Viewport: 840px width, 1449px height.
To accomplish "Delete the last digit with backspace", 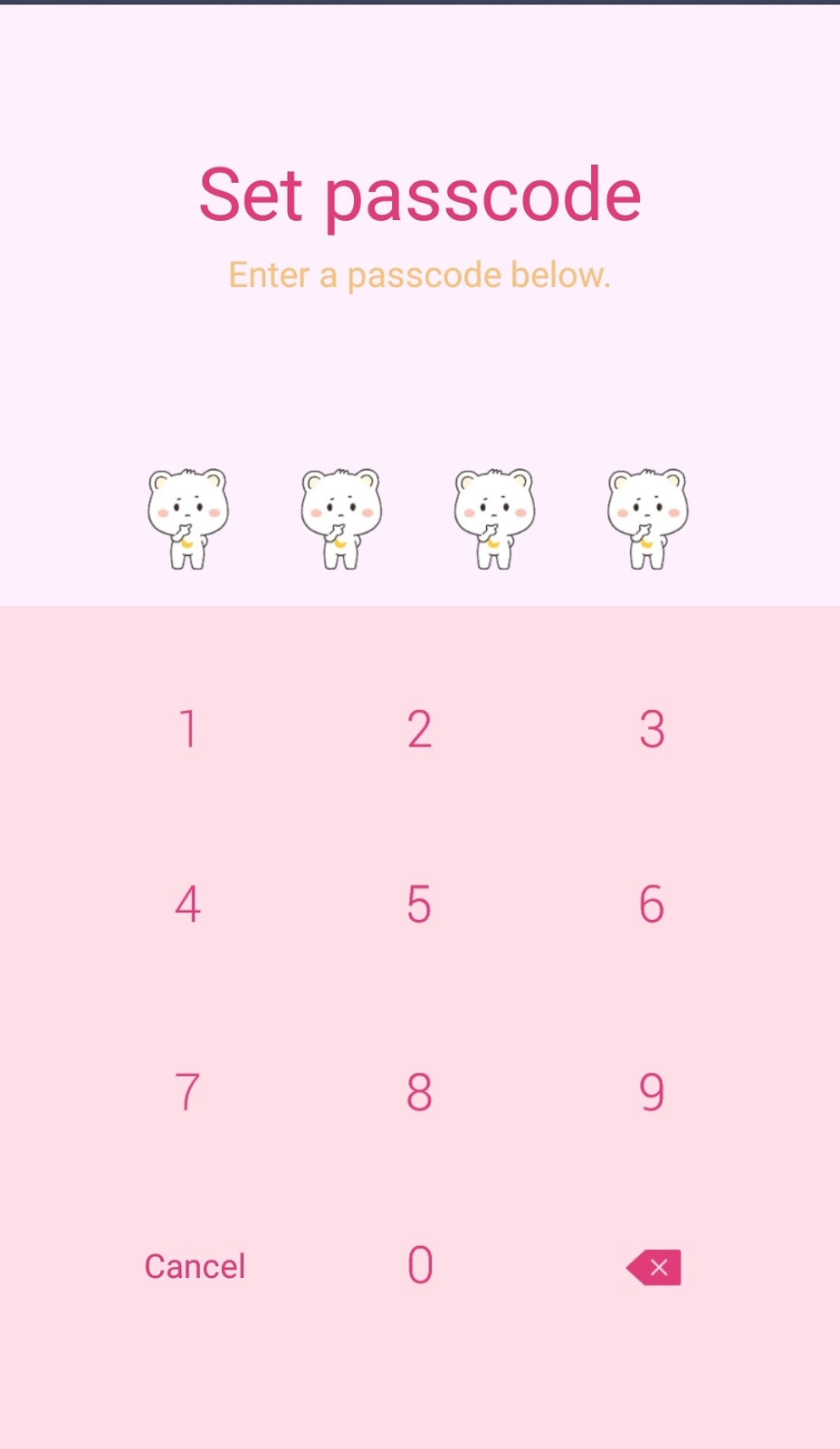I will point(654,1267).
